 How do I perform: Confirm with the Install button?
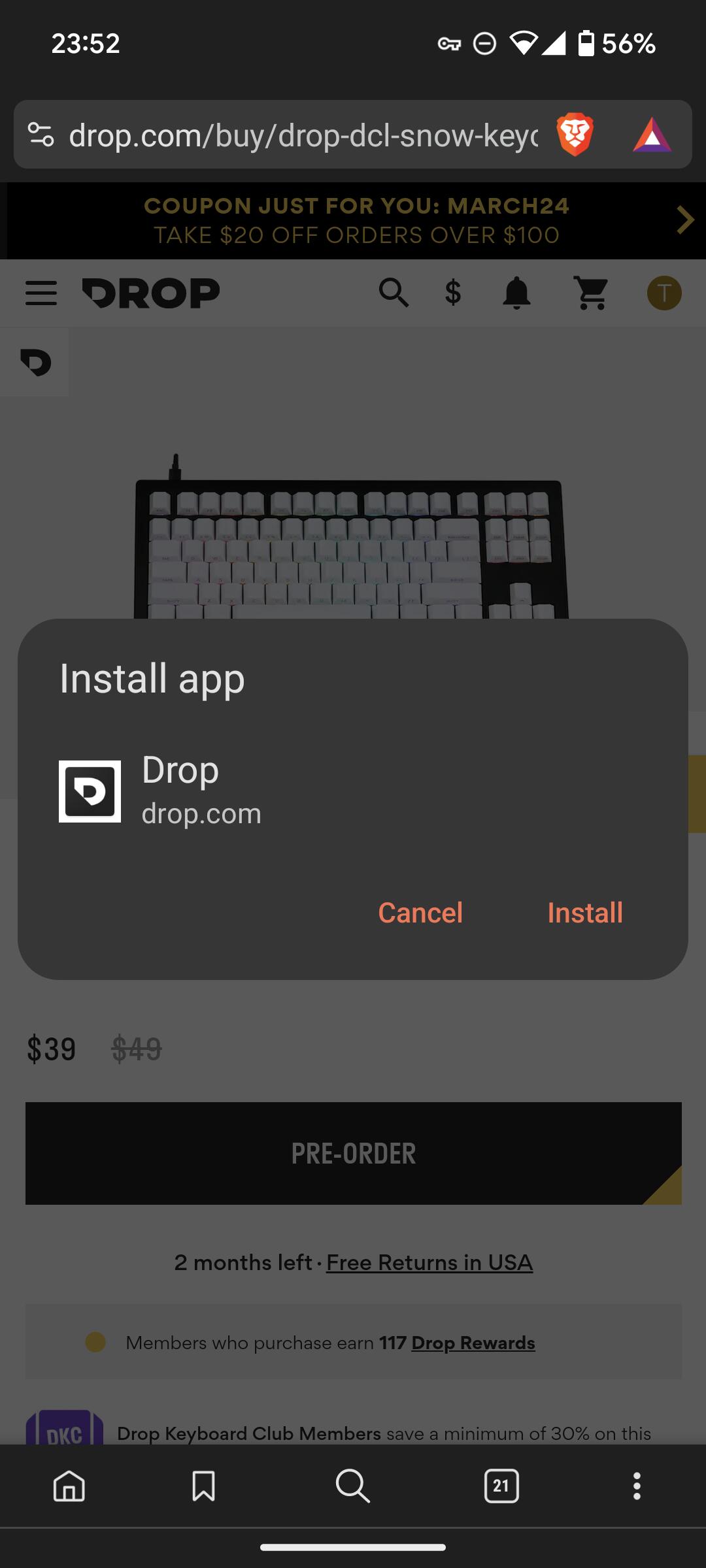pos(585,913)
